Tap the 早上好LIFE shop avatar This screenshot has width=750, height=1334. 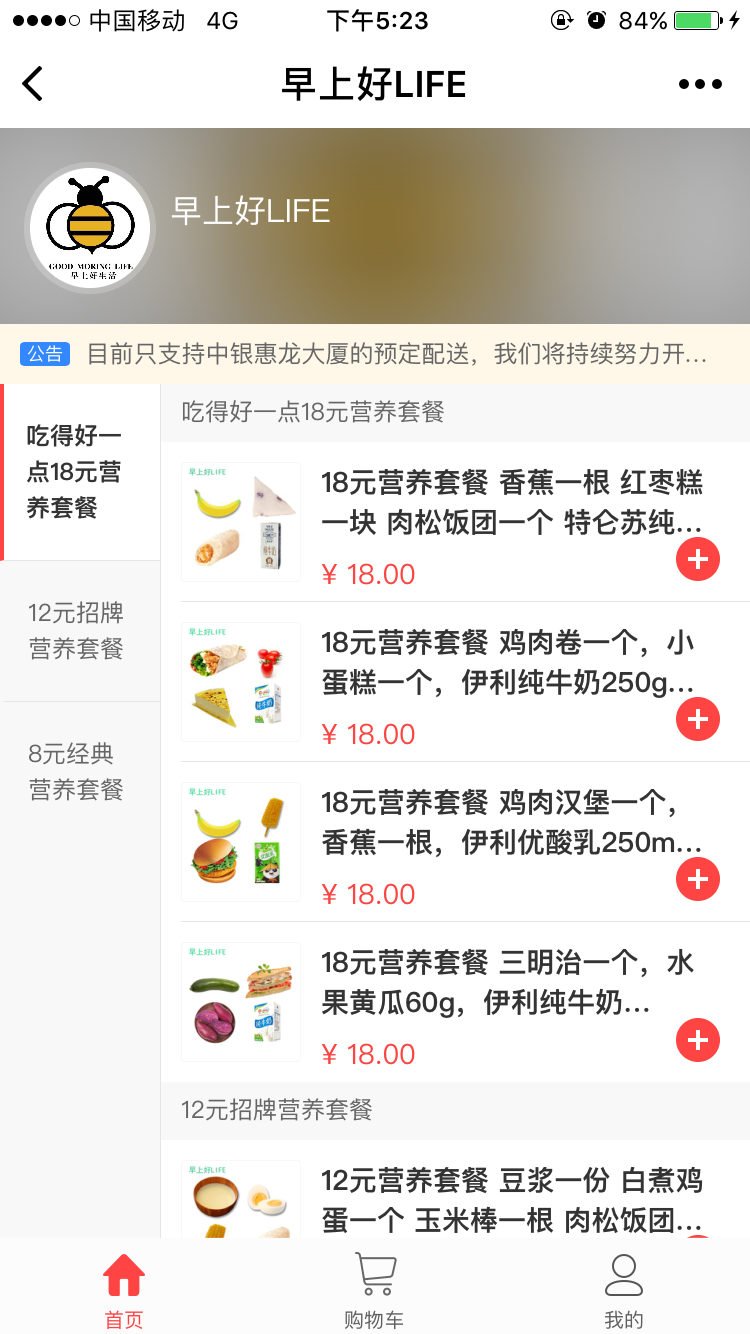(x=90, y=228)
